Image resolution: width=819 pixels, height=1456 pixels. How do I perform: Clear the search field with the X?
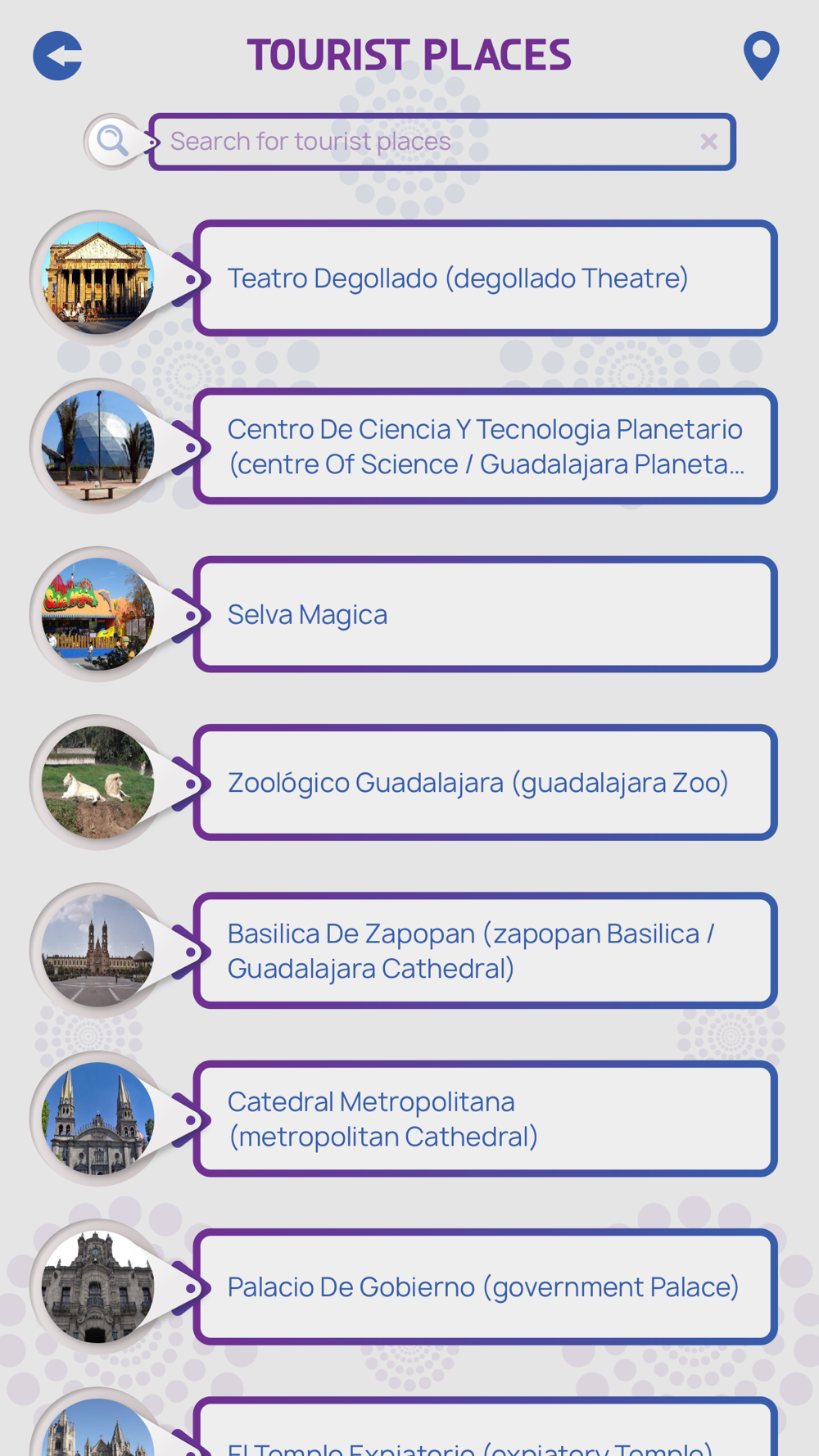click(709, 142)
